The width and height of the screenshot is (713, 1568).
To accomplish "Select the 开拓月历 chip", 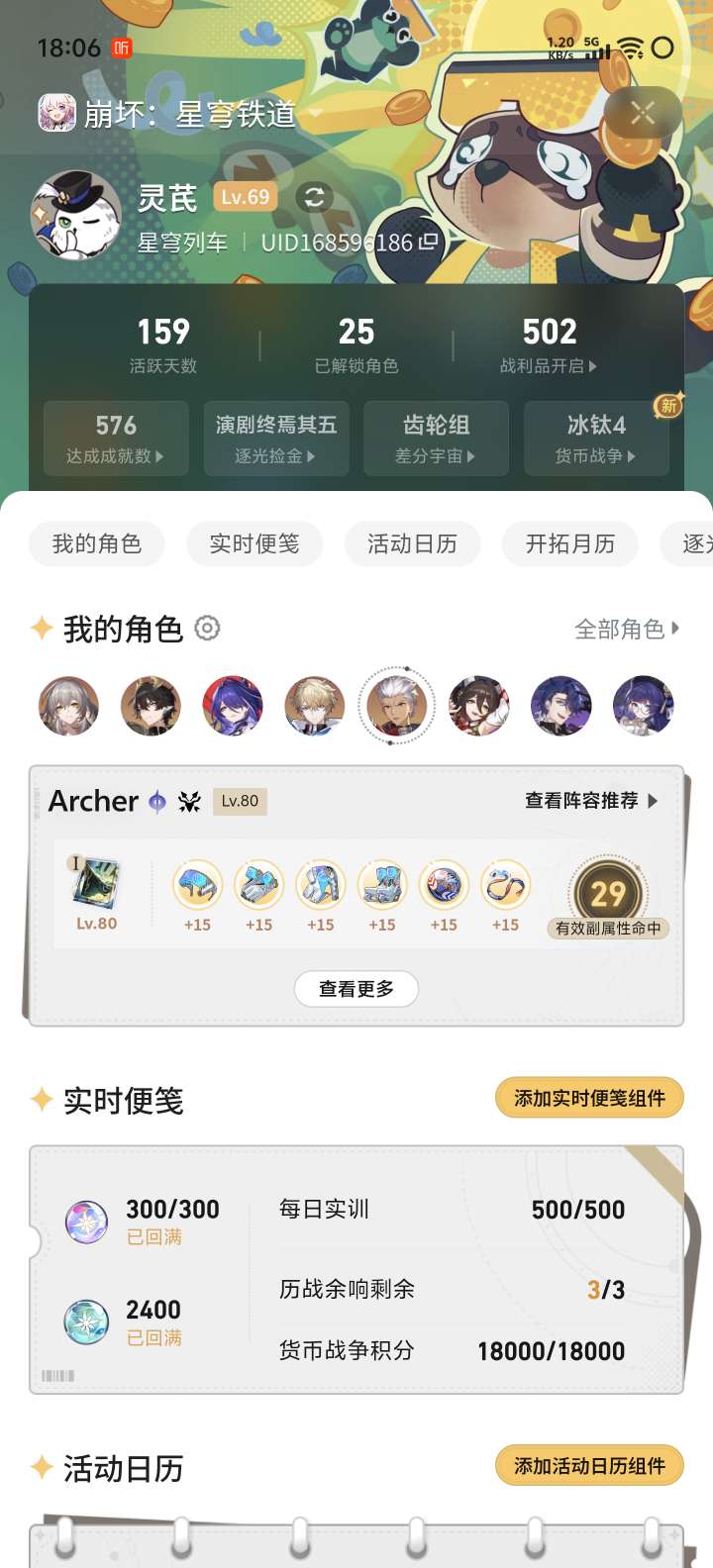I will pos(570,543).
